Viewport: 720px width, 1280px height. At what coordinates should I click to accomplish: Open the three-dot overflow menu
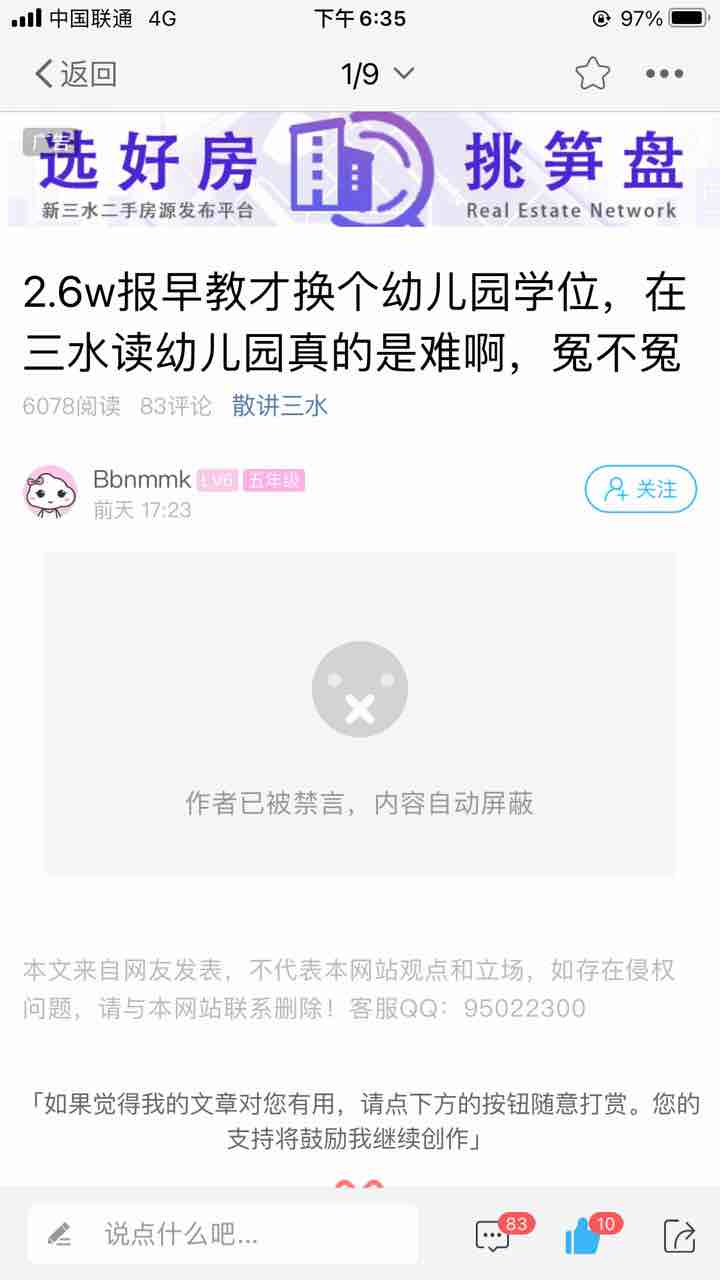664,74
